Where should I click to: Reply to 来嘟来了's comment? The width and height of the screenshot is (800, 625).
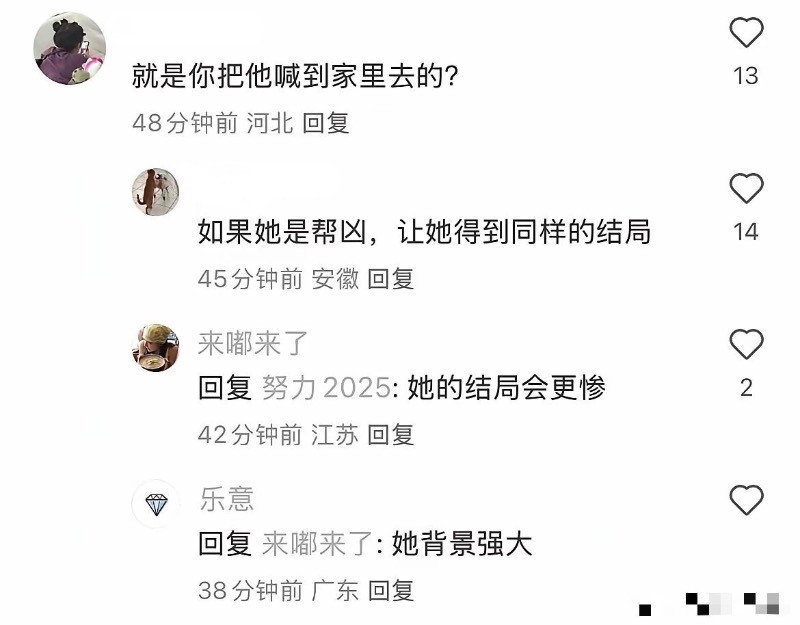pyautogui.click(x=390, y=435)
